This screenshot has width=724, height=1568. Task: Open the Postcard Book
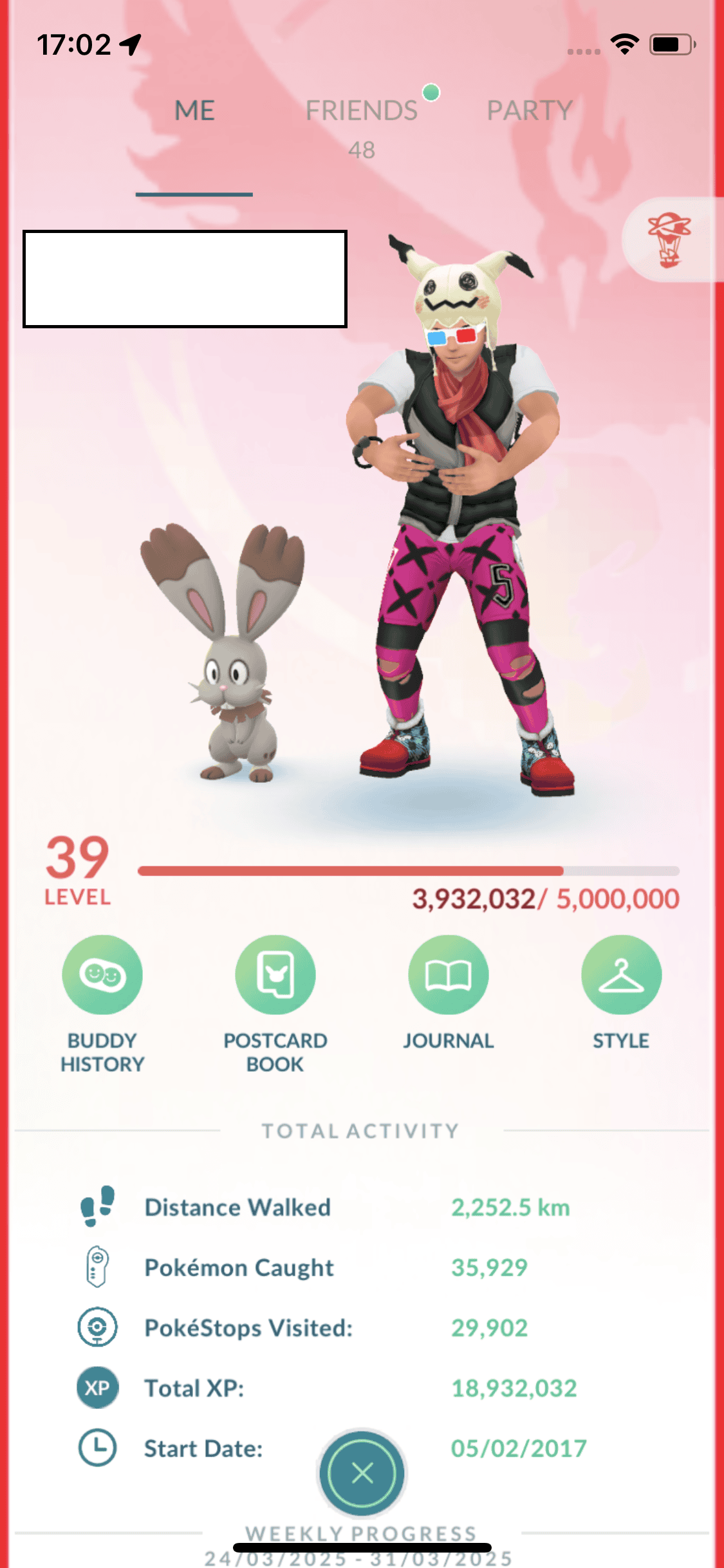(275, 975)
